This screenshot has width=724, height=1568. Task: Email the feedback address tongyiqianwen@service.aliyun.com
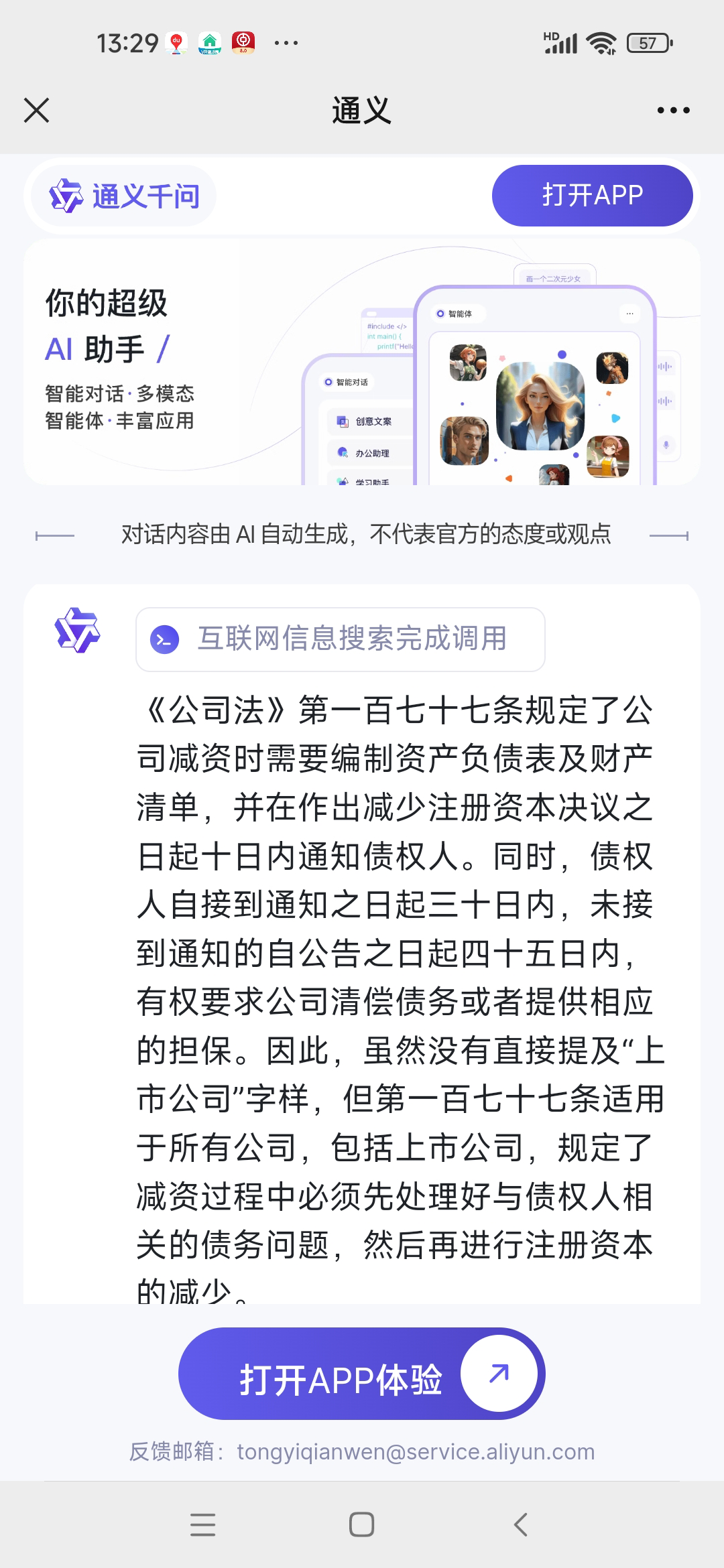[x=416, y=1451]
